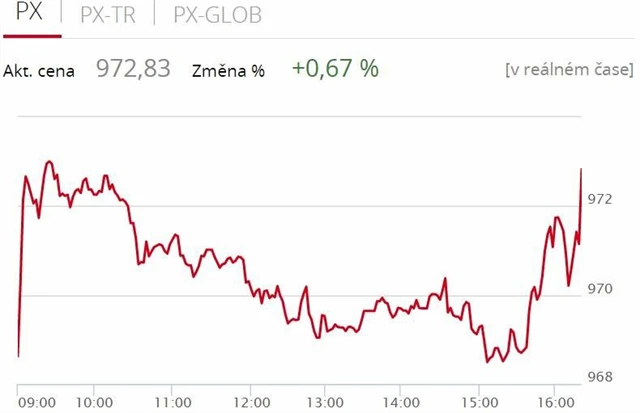Switch to the PX-GLOB tab

[218, 15]
